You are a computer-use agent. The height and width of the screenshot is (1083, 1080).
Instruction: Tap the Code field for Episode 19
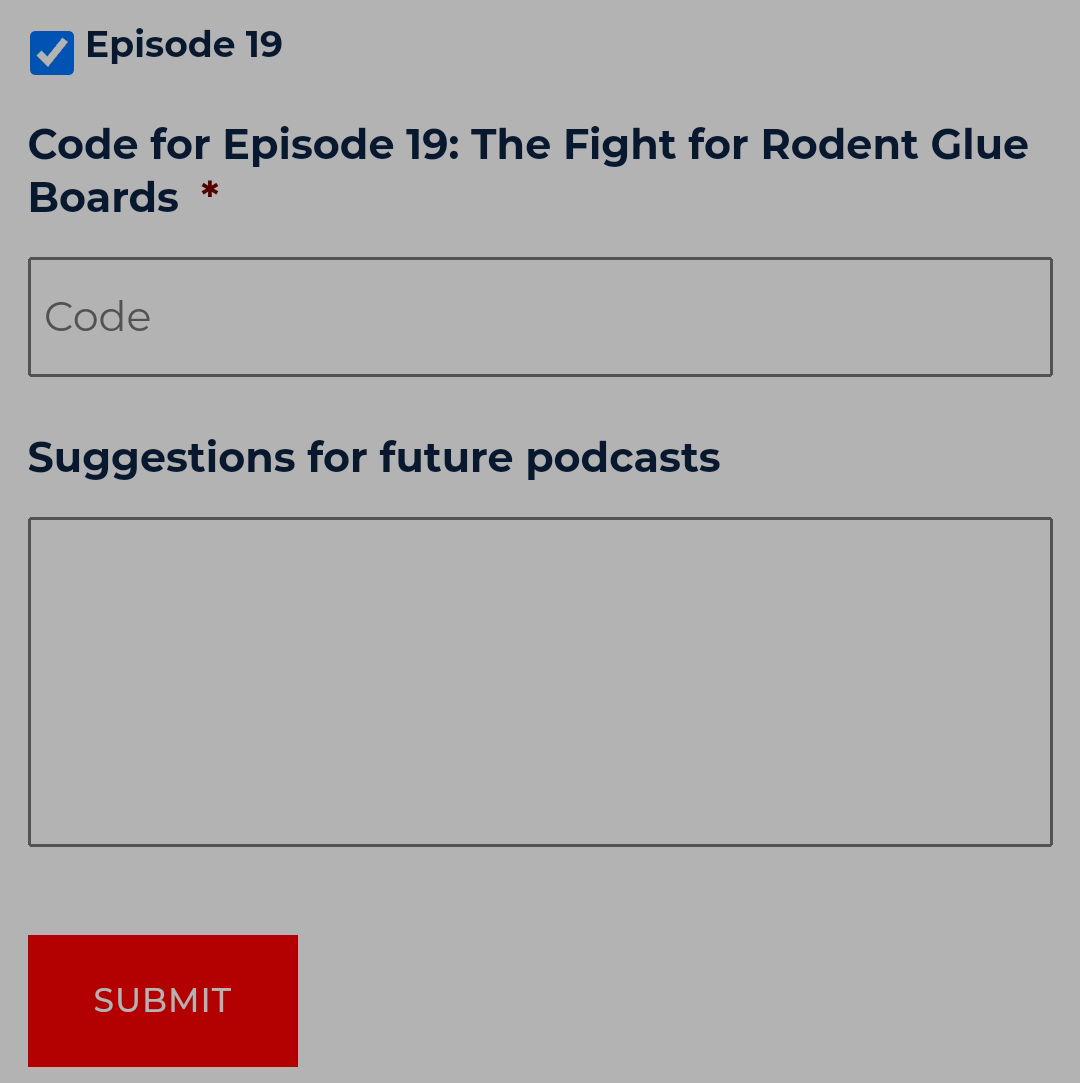click(x=540, y=317)
